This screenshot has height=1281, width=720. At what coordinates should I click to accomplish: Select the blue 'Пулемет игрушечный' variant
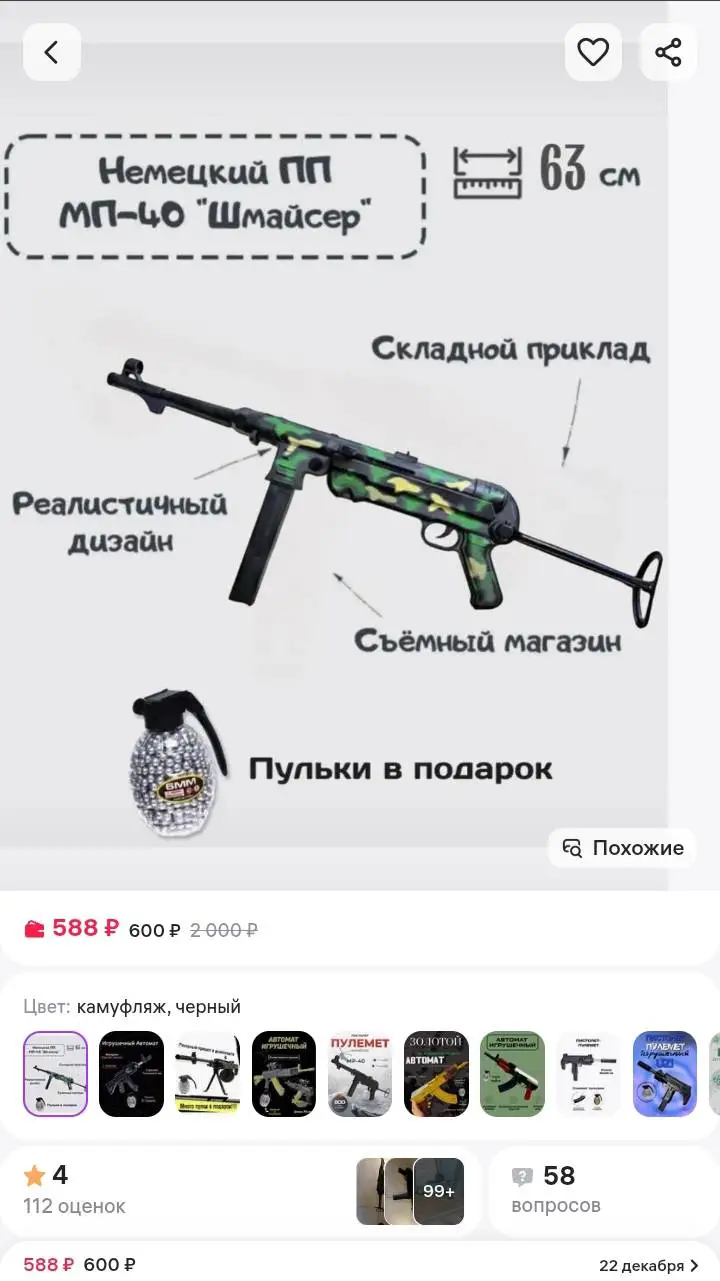pyautogui.click(x=664, y=1074)
